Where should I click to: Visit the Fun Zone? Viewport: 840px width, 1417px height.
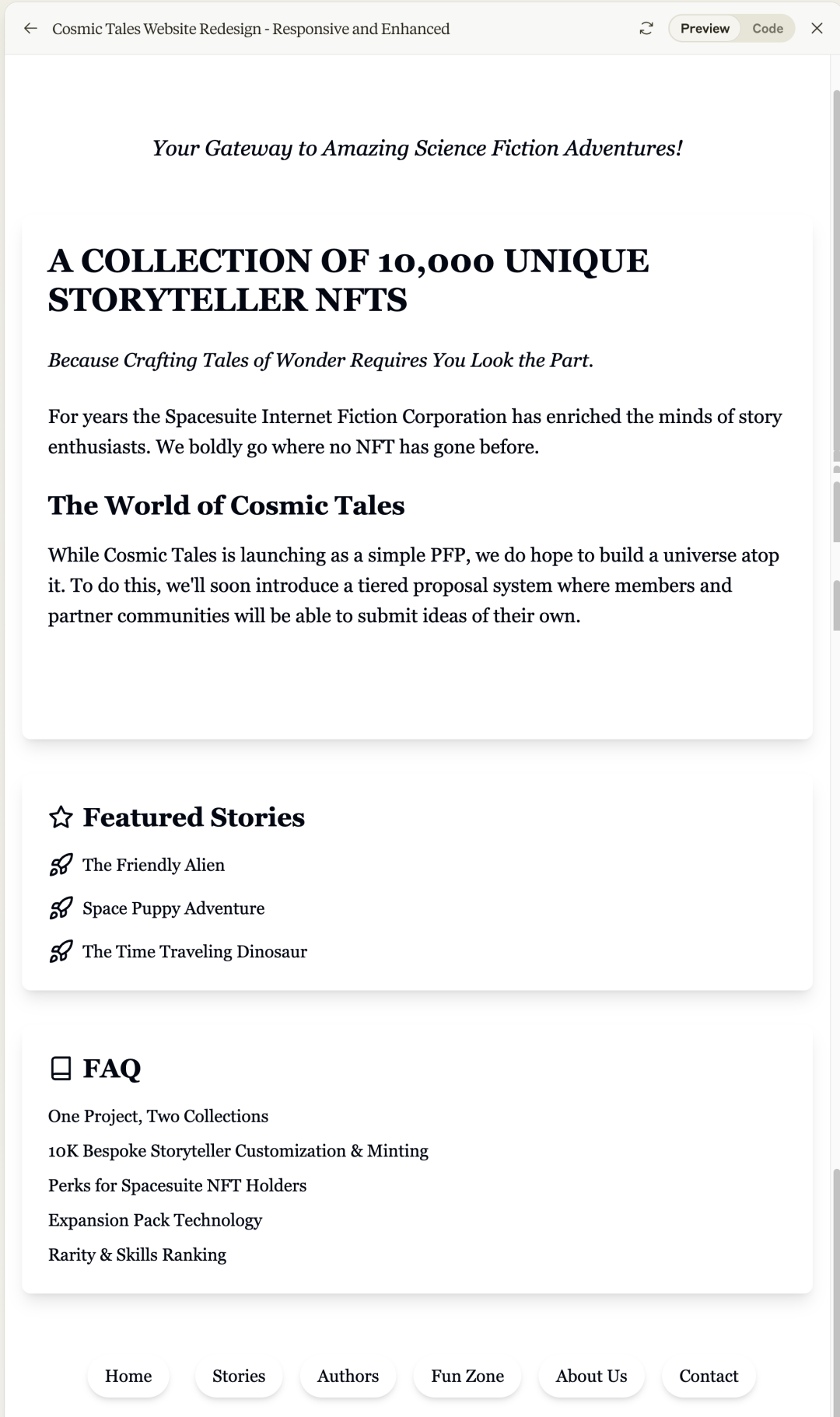pyautogui.click(x=467, y=1376)
